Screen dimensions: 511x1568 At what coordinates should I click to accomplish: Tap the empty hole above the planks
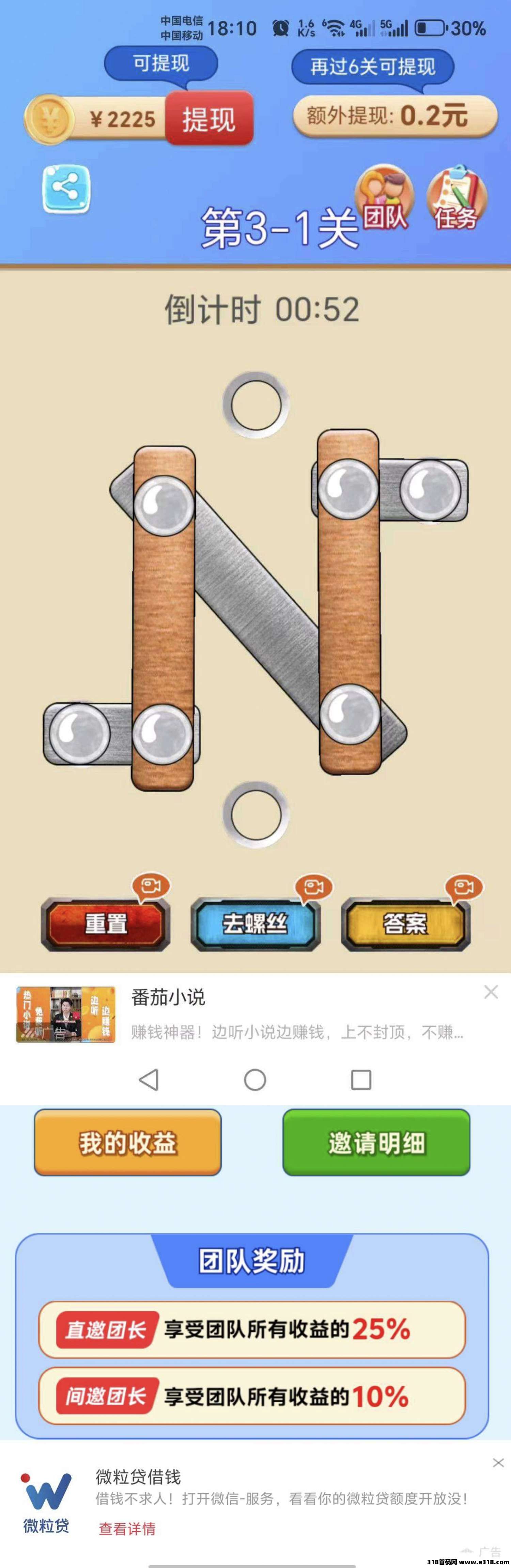[x=255, y=404]
